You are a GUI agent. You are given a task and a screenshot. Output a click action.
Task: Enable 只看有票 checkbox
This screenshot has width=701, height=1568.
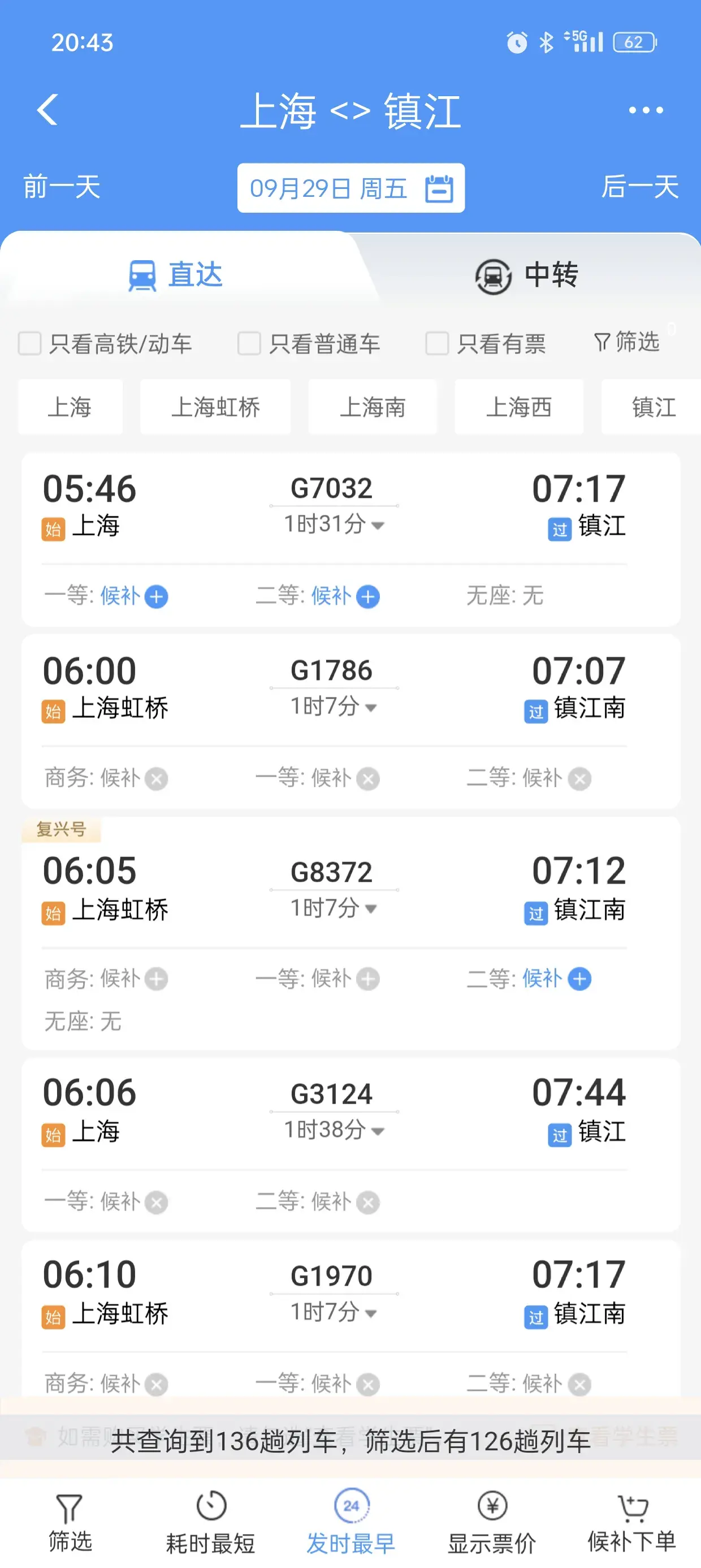(x=437, y=343)
